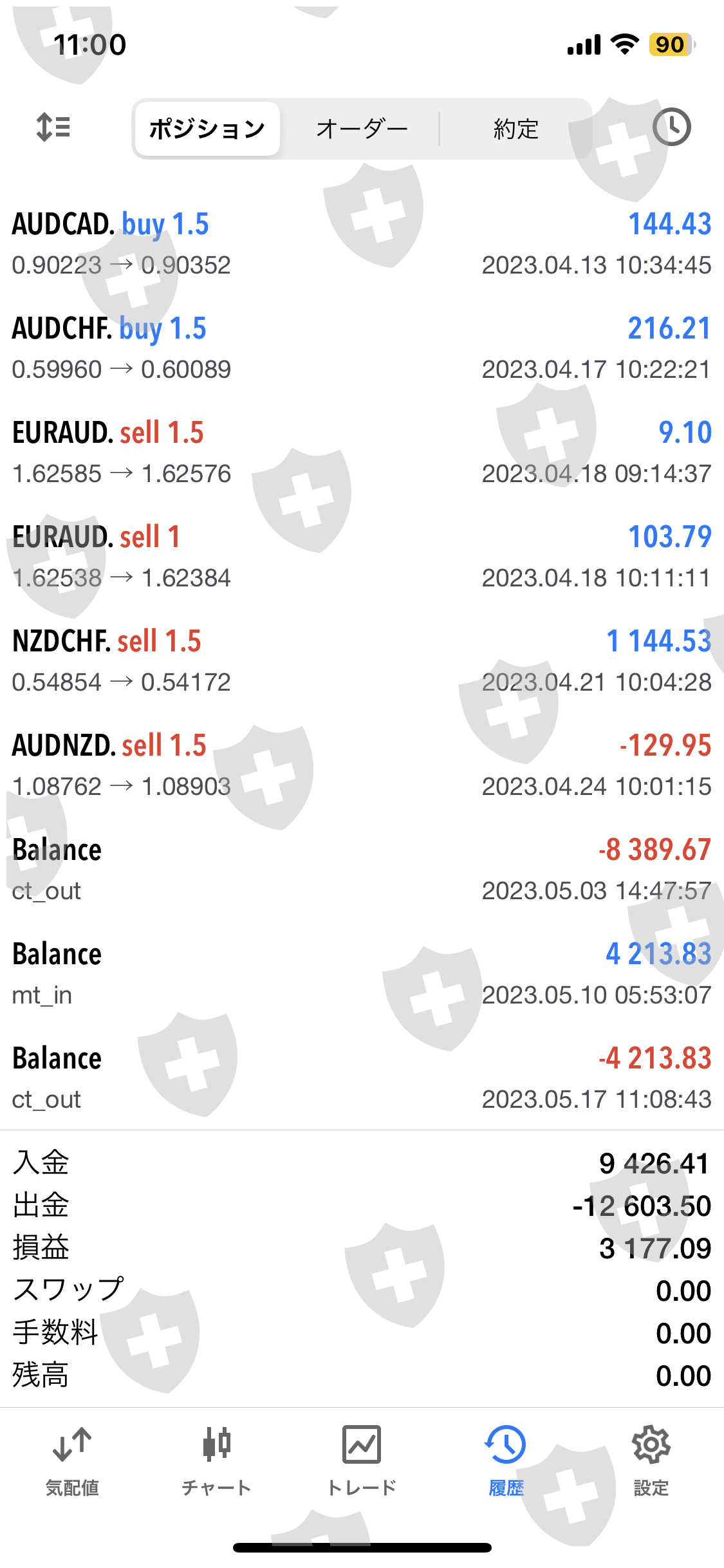View the AUDNZD sell 1.5 position
The image size is (724, 1568).
pyautogui.click(x=362, y=765)
